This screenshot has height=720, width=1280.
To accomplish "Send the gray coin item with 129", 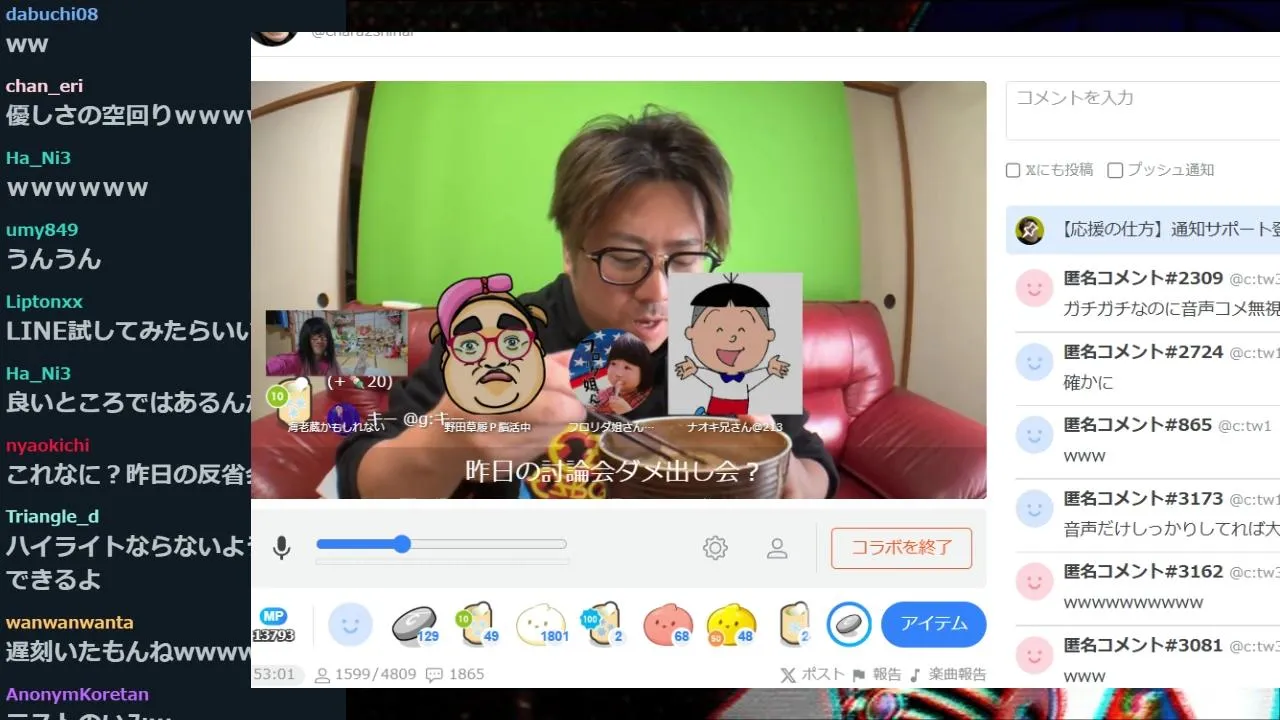I will 413,625.
